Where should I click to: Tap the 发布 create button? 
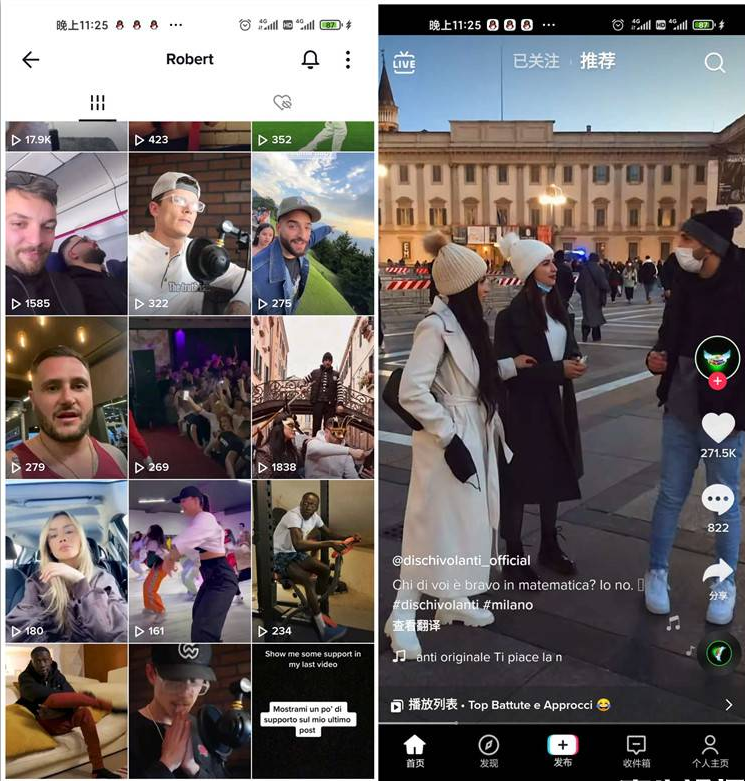tap(562, 746)
